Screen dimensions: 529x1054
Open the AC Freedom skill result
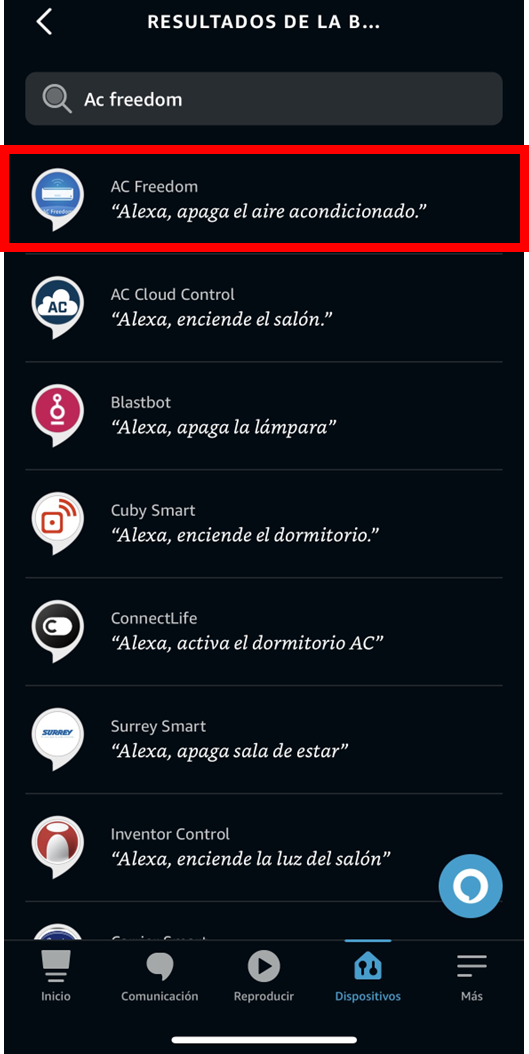pyautogui.click(x=264, y=200)
